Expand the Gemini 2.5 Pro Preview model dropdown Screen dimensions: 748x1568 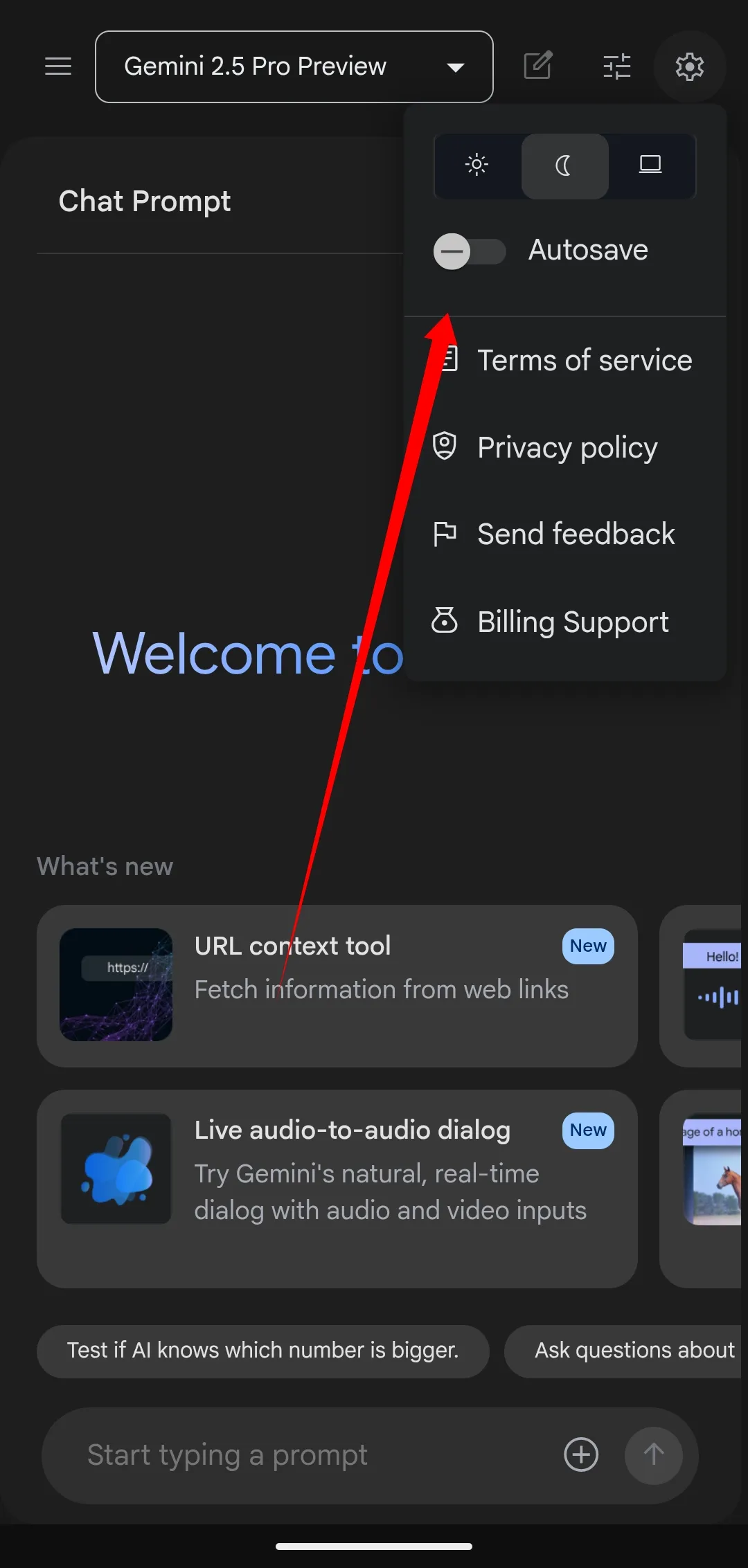pos(294,66)
